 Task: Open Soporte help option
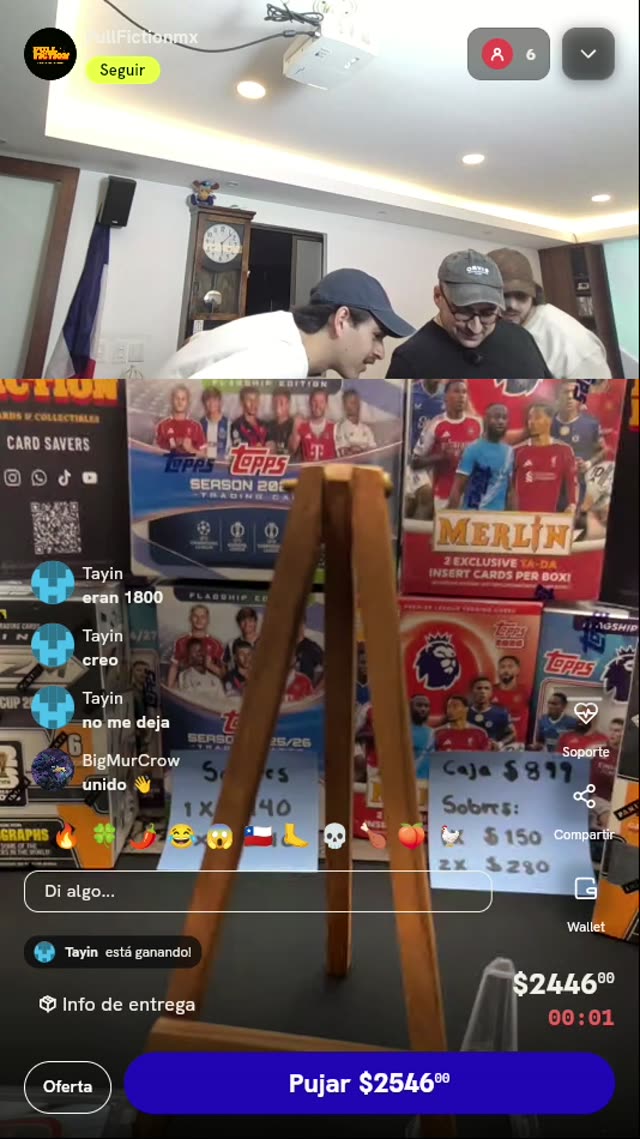click(x=586, y=729)
